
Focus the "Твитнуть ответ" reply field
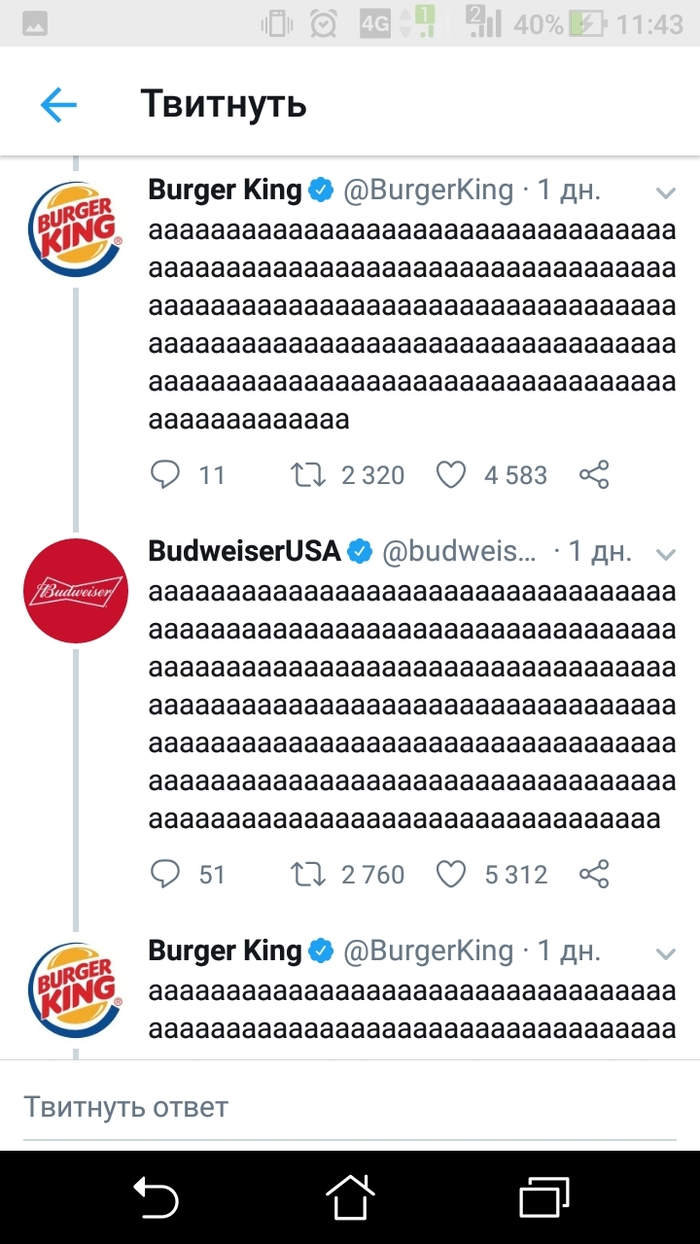coord(350,1107)
